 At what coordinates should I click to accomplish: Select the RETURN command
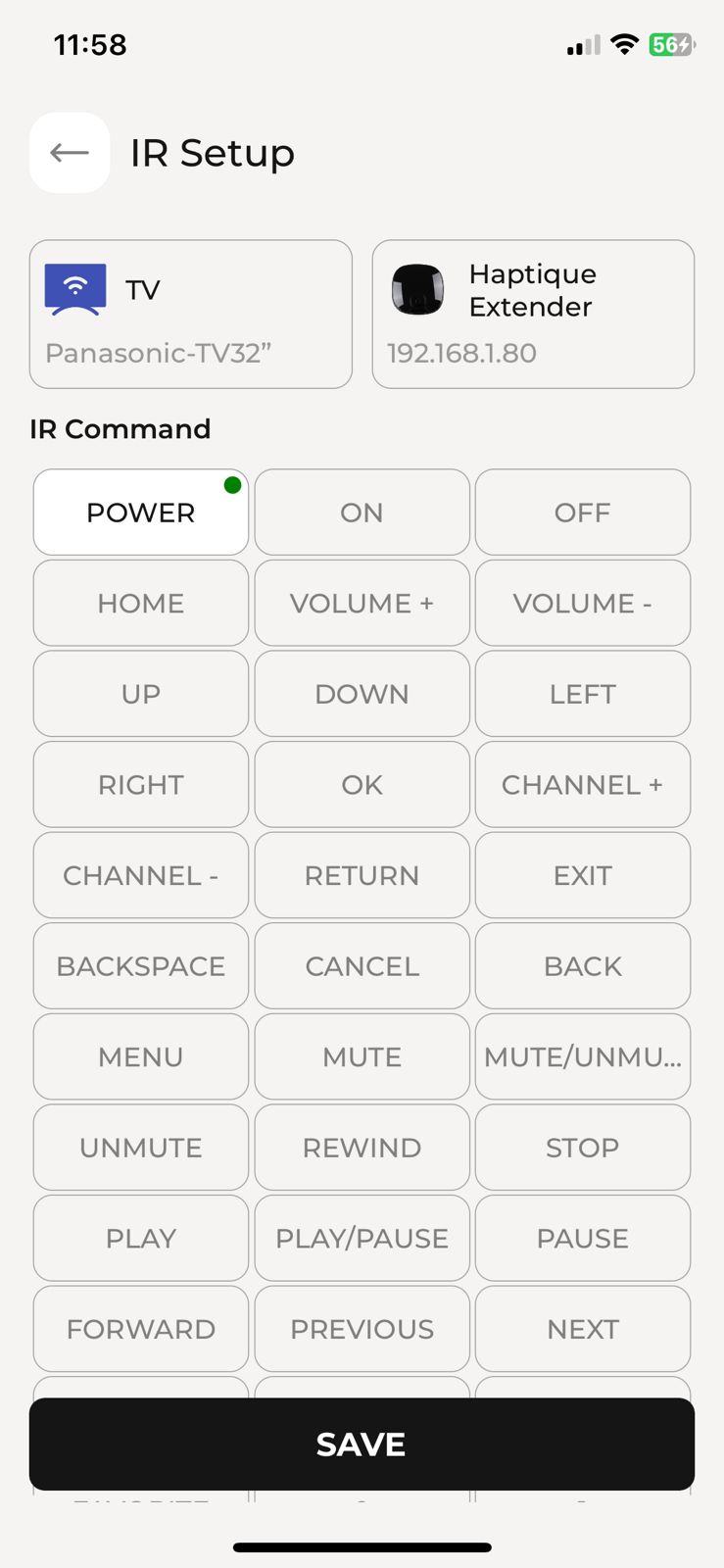pos(362,875)
